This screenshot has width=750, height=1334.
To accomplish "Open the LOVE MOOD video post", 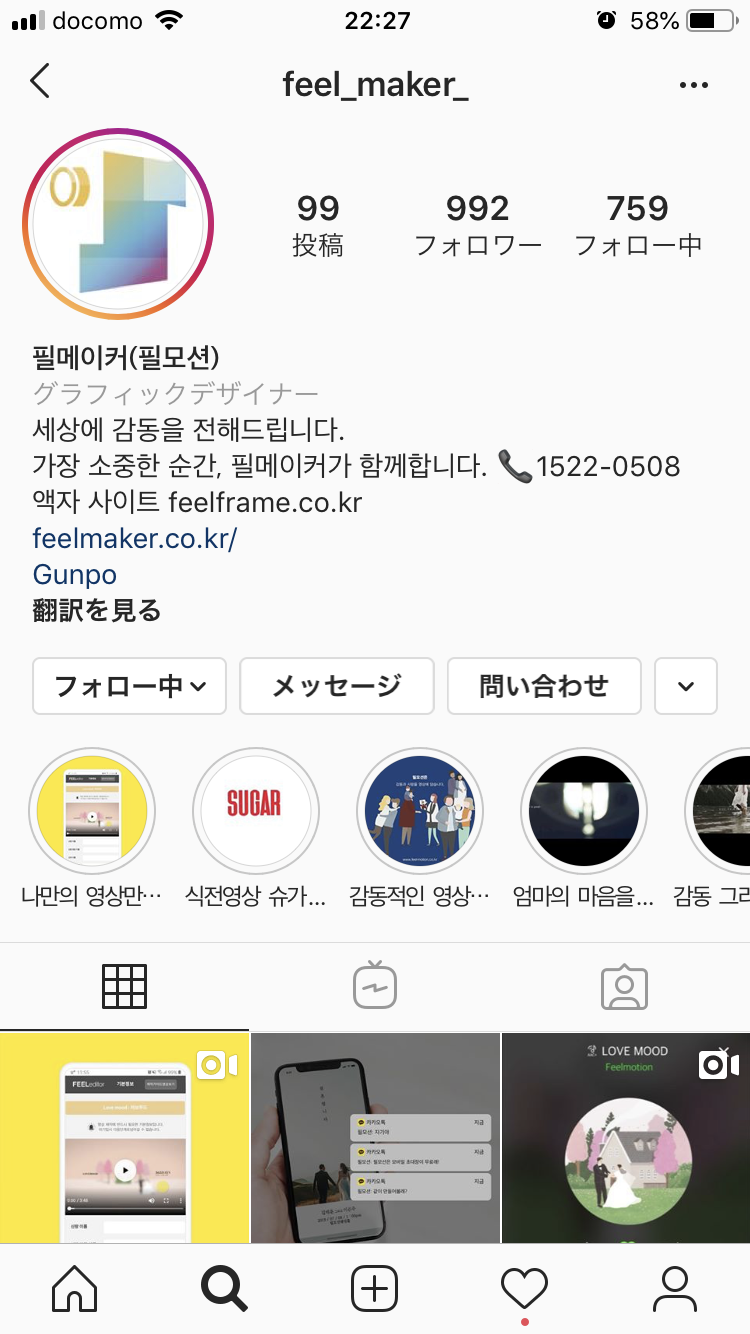I will click(x=626, y=1138).
